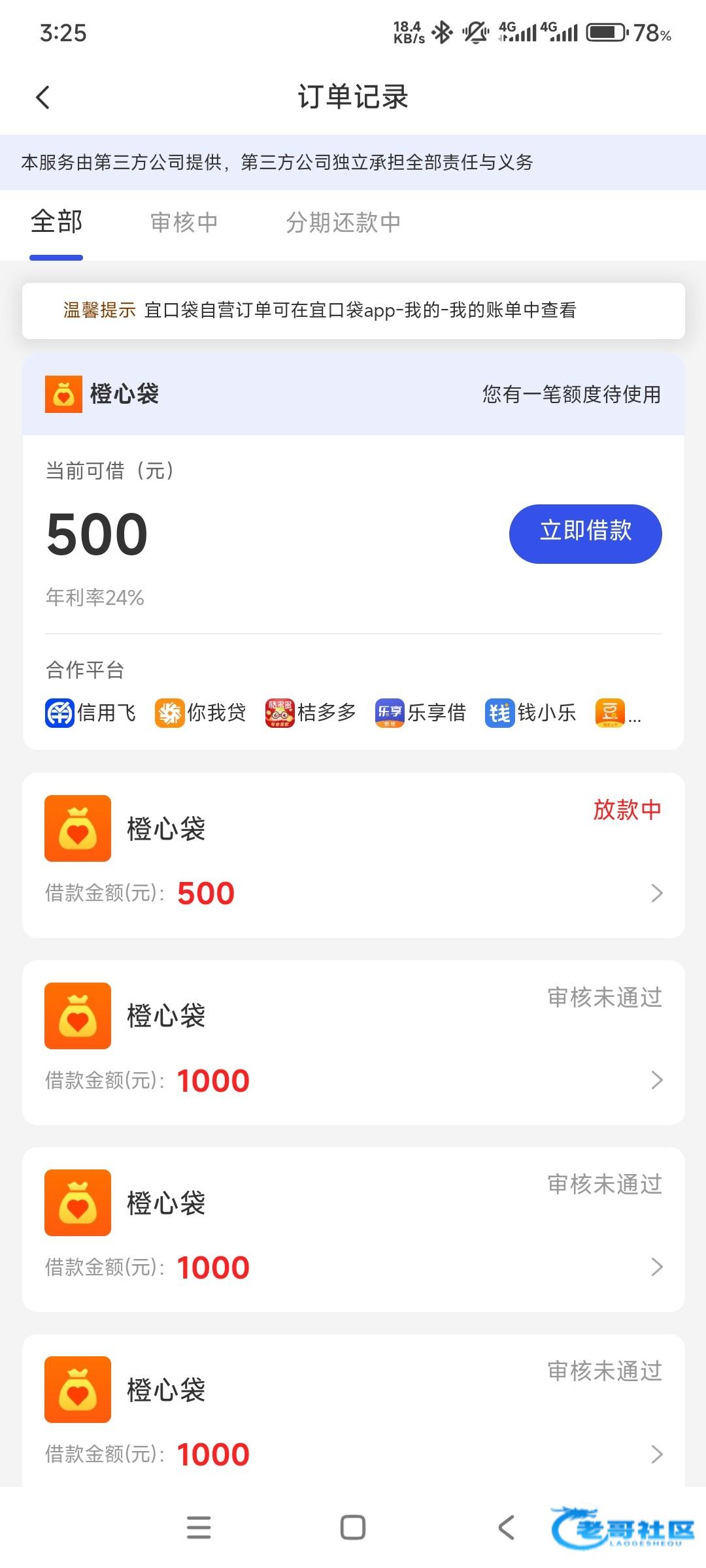
Task: Switch to the 审核中 tab
Action: pos(184,223)
